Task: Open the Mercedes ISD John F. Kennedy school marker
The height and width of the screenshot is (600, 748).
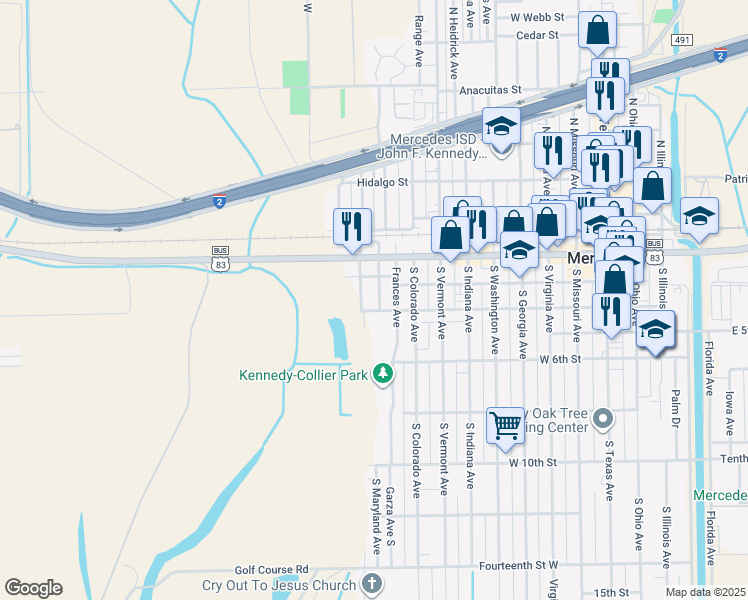Action: pos(501,127)
